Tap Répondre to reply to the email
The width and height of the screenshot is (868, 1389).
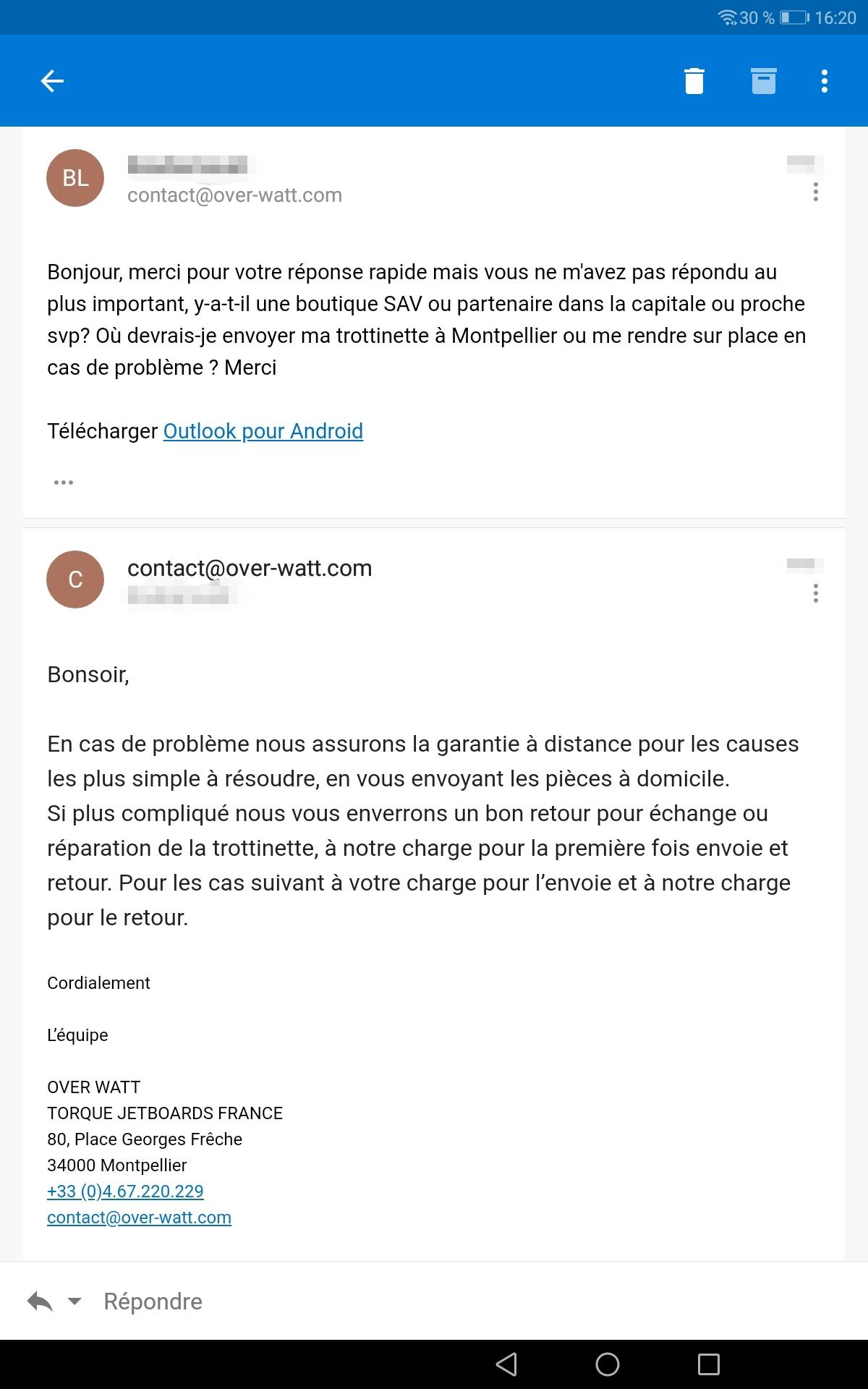(153, 1301)
